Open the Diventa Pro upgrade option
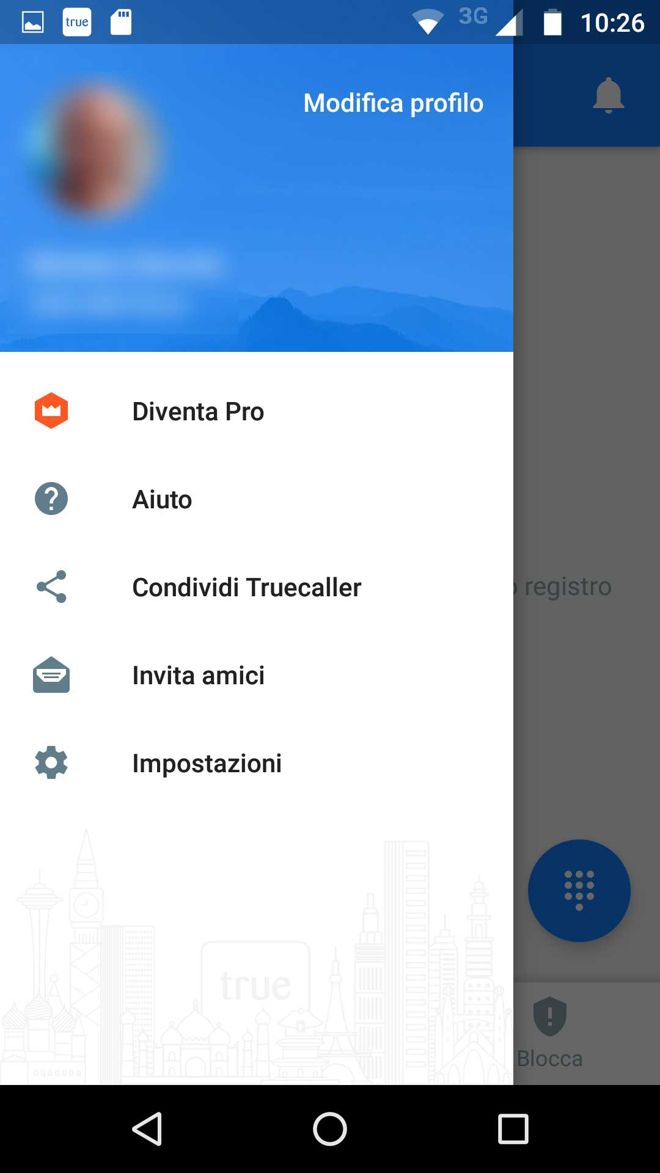Screen dimensions: 660x1173 198,411
